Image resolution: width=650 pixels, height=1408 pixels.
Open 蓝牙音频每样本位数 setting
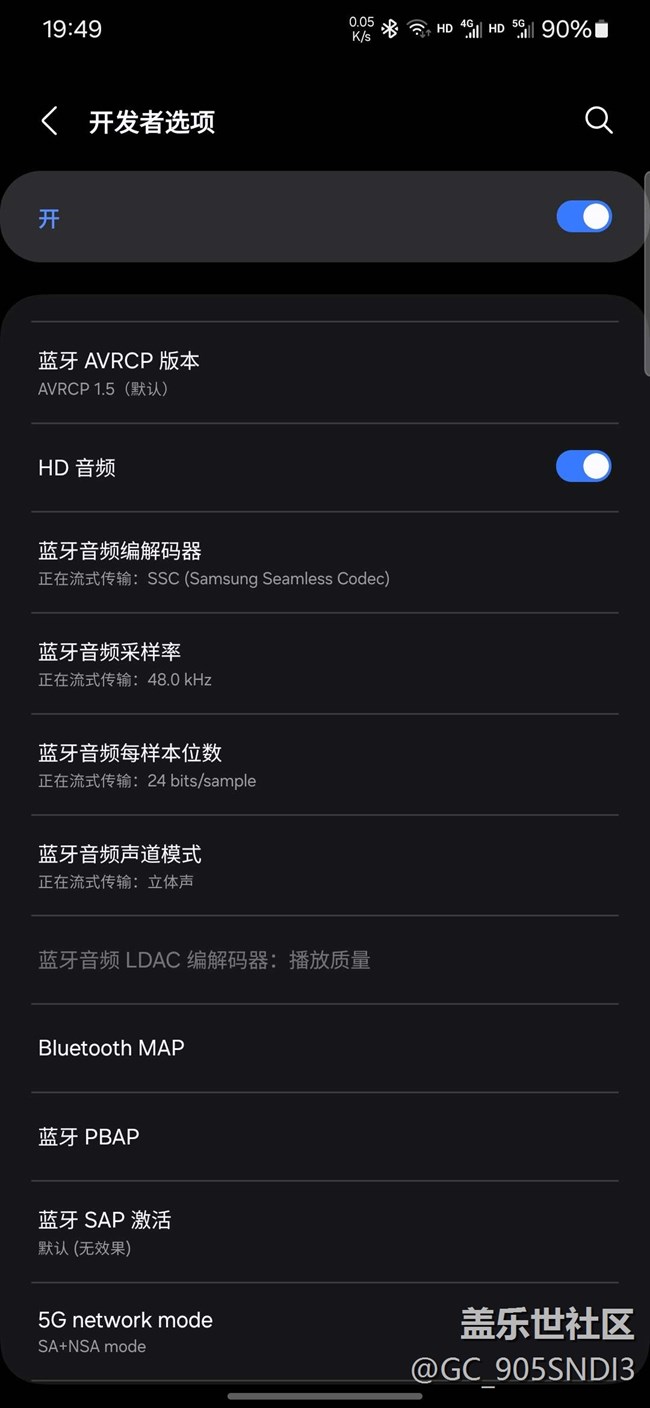325,765
